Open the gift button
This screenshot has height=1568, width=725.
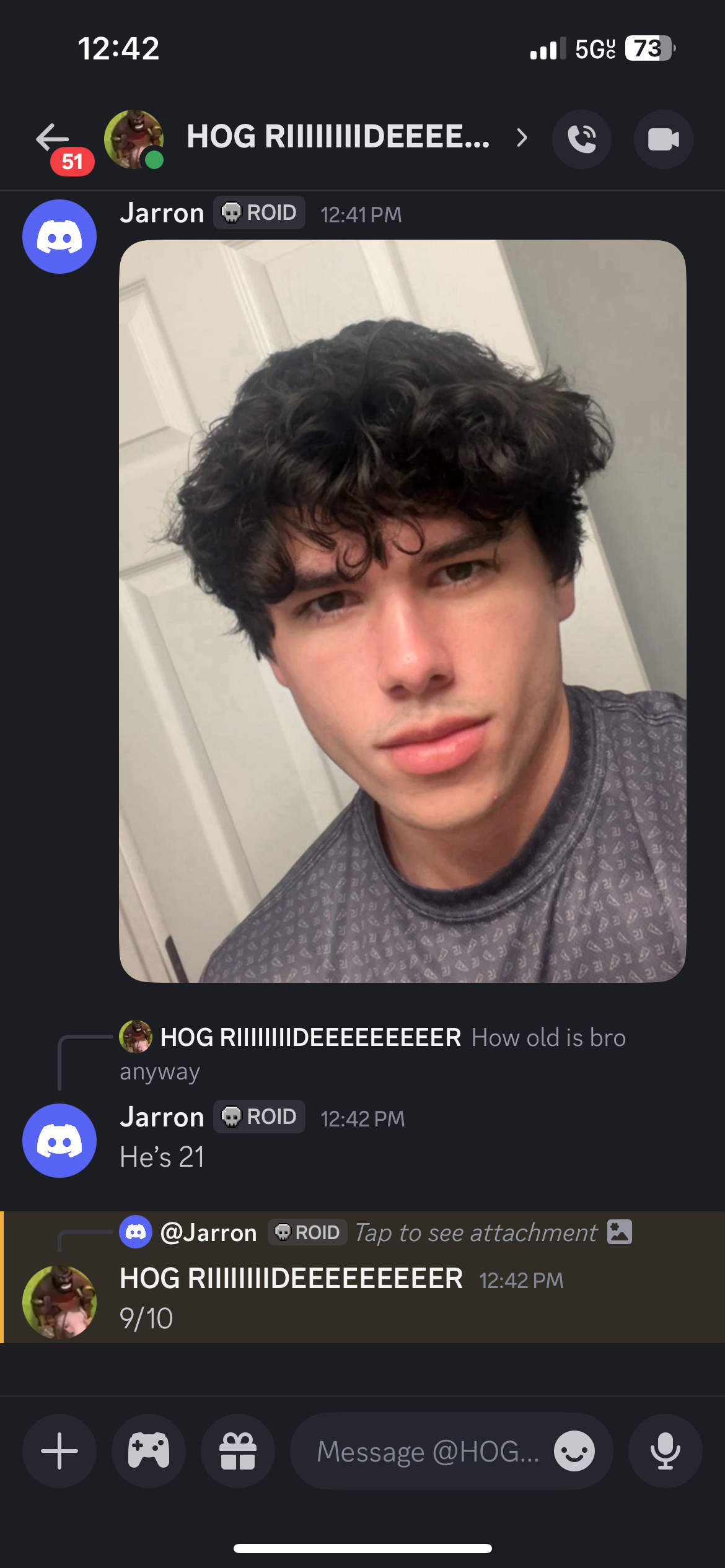coord(238,1451)
